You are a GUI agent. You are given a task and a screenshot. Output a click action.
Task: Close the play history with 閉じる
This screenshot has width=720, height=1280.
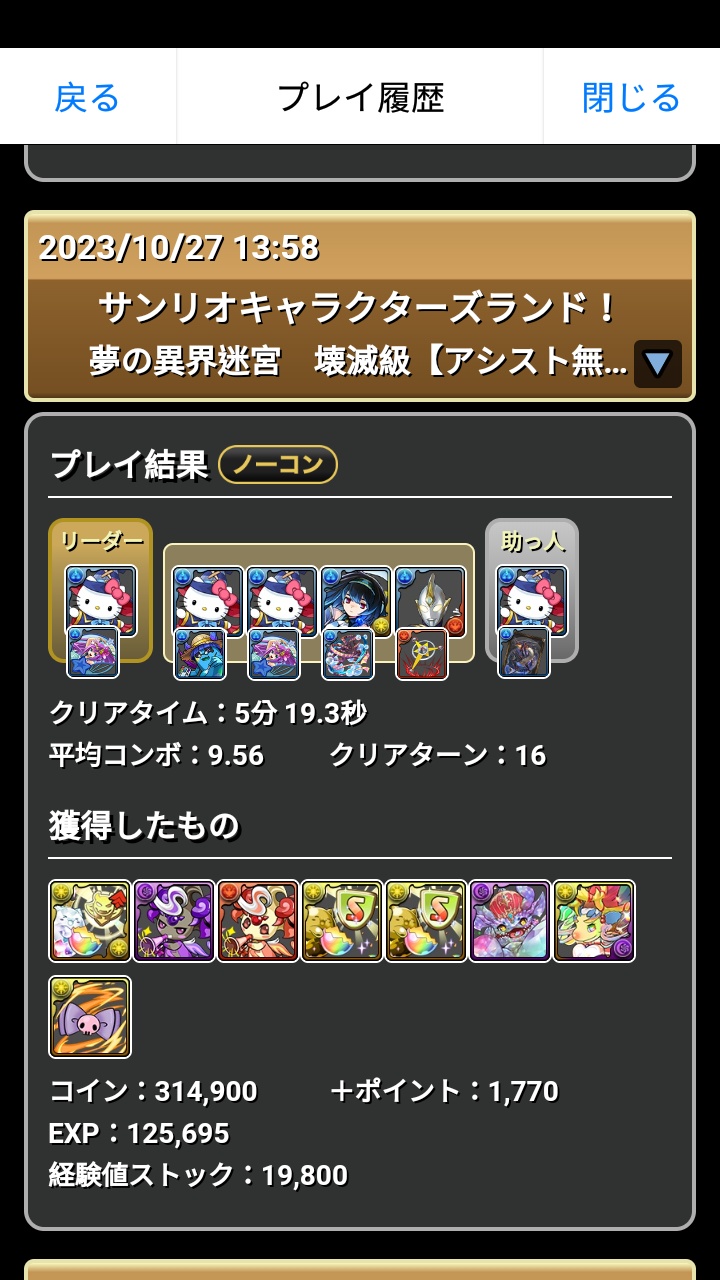(x=631, y=97)
